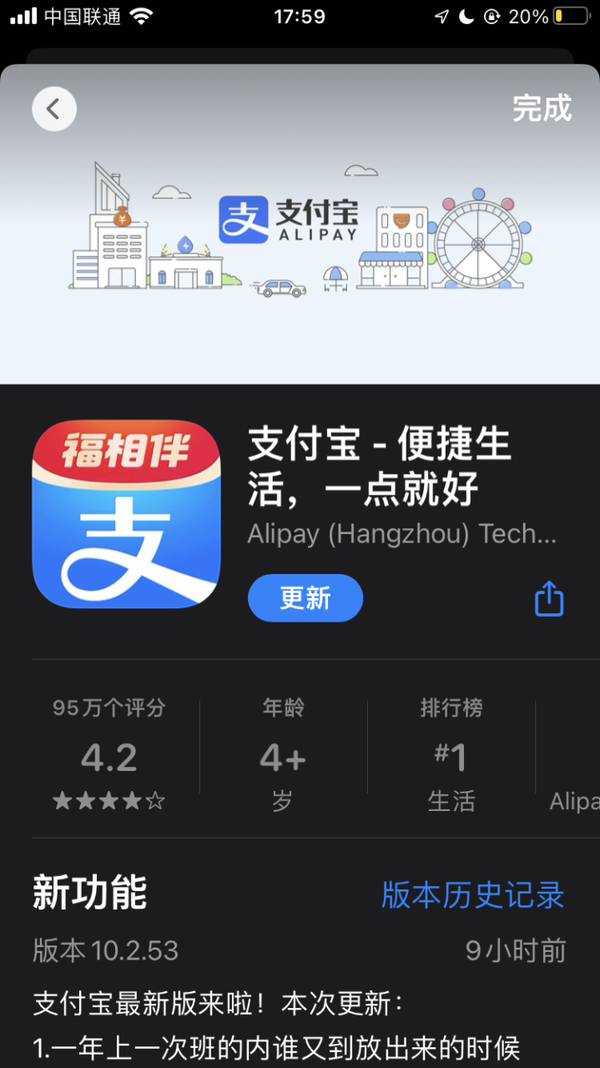Open the #1 生活 ranking chart
Viewport: 600px width, 1068px height.
451,755
